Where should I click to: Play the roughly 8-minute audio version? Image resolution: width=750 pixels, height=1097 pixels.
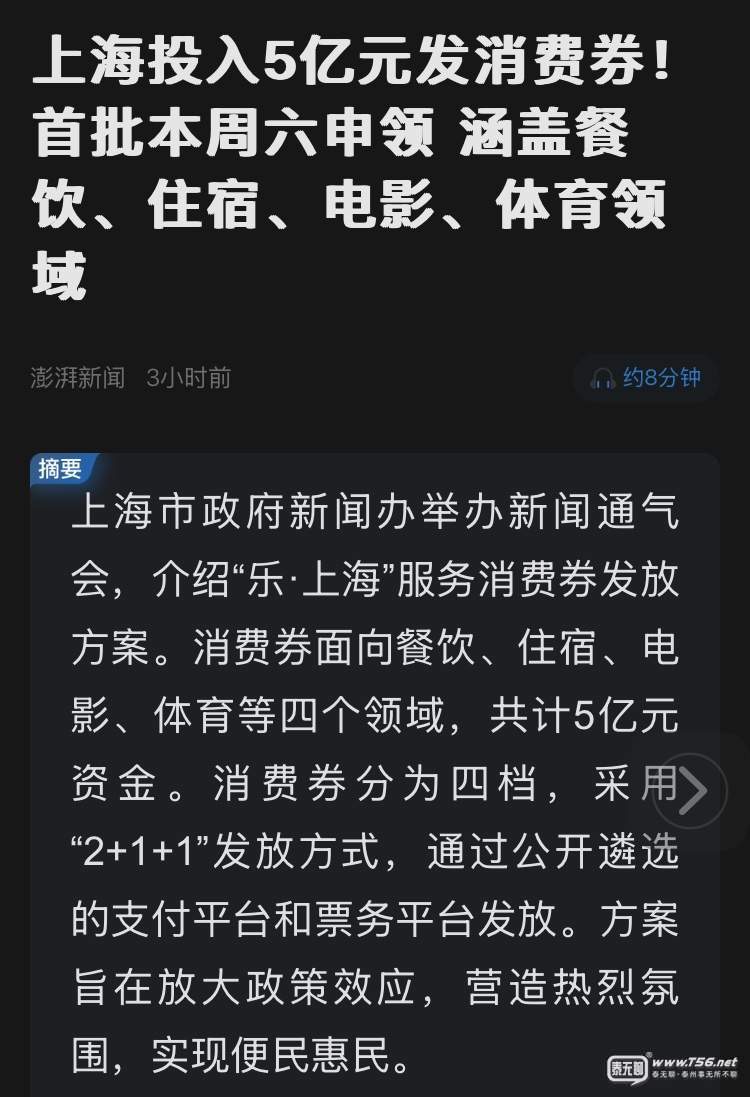tap(646, 377)
